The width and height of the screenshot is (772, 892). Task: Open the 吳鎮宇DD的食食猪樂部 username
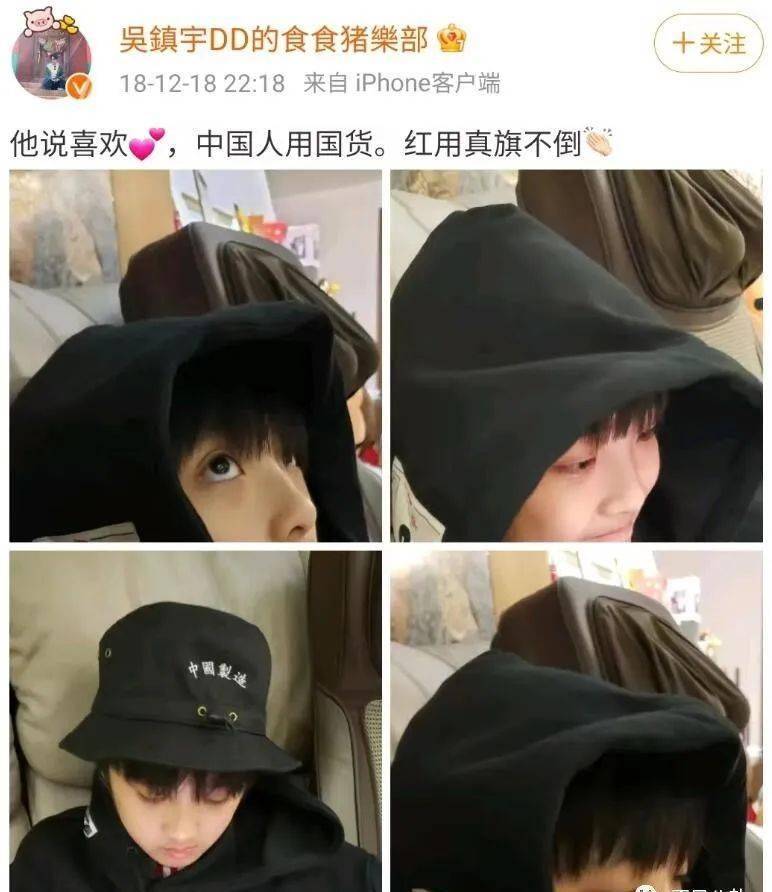coord(274,39)
